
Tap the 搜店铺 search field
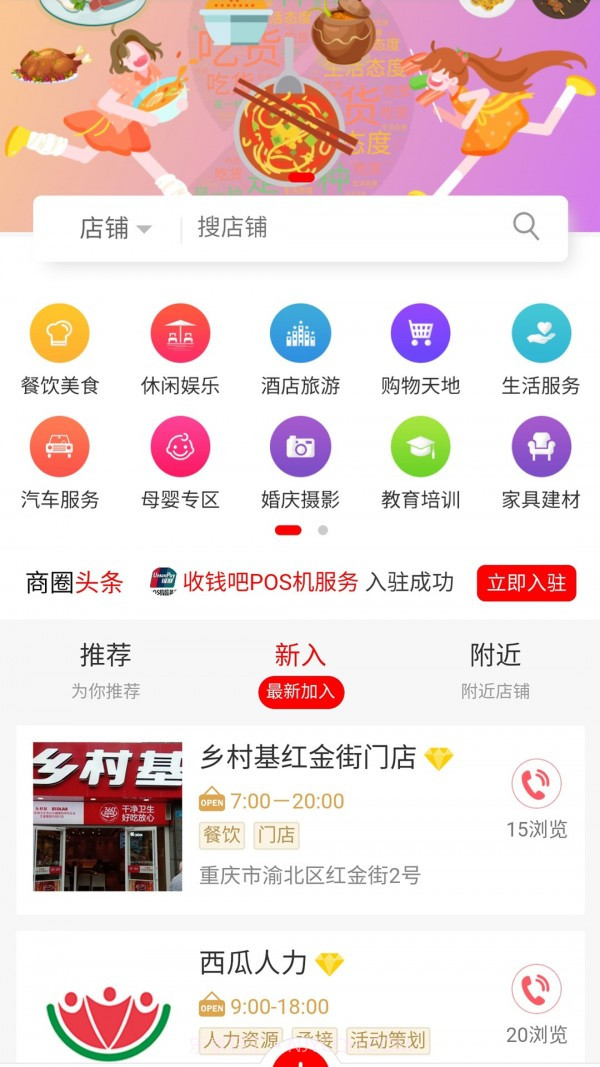(x=340, y=228)
